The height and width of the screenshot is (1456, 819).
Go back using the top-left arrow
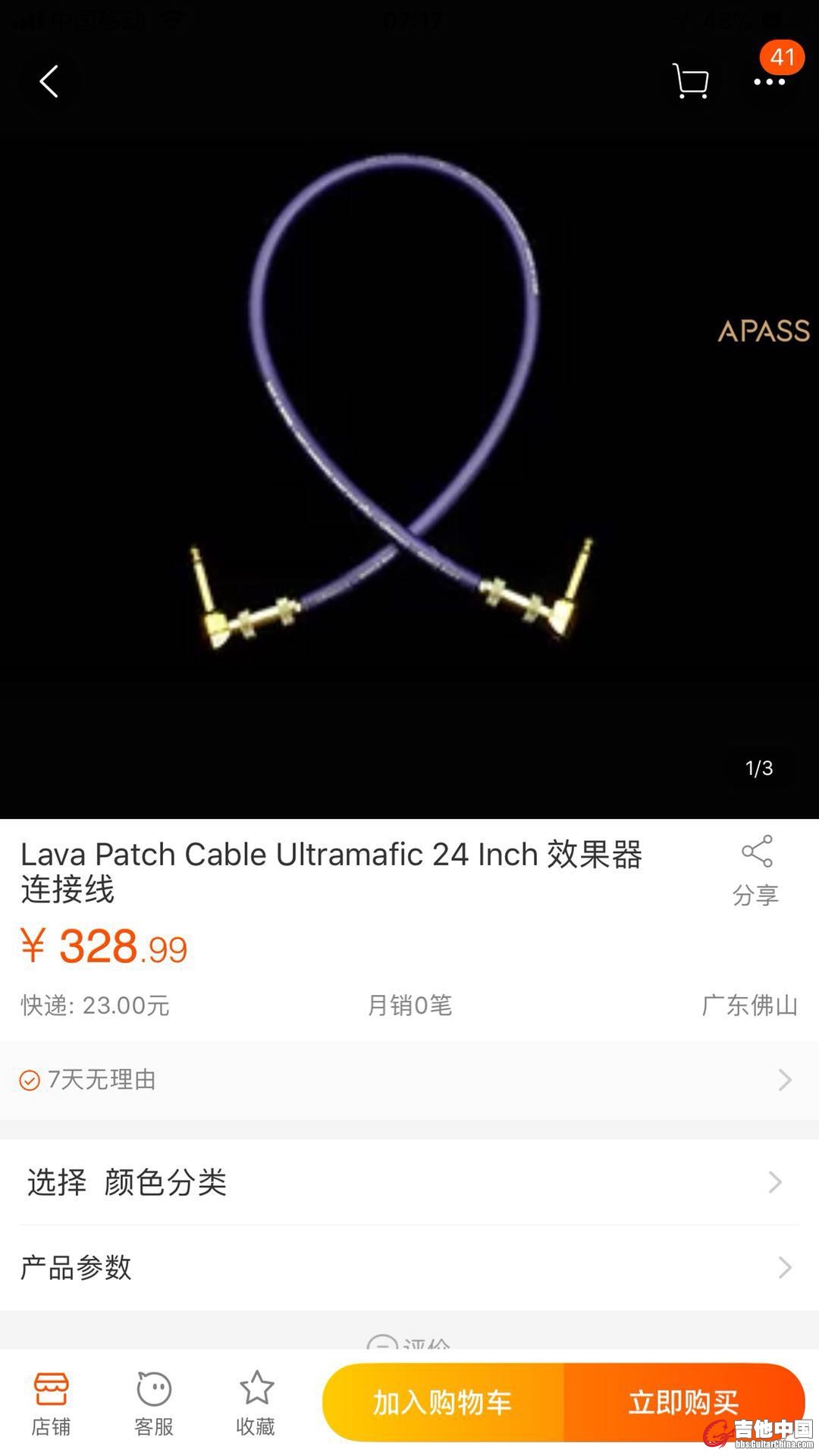pyautogui.click(x=49, y=81)
